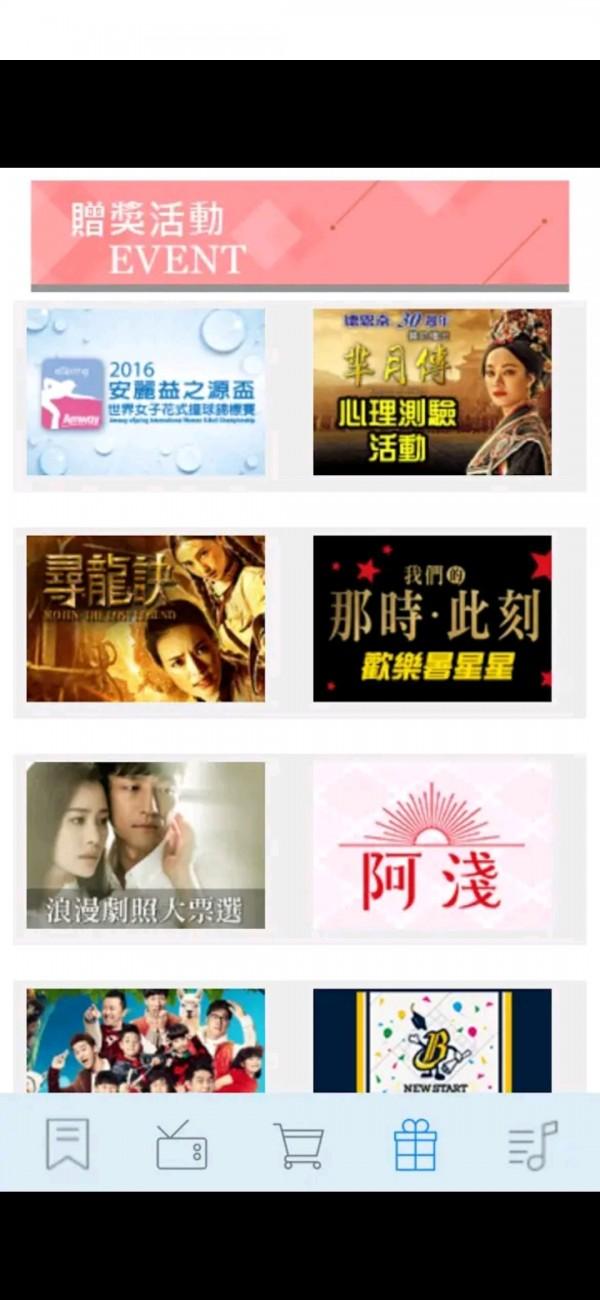
Task: Open the 那時·此刻 歡樂署星星 tile
Action: coord(432,618)
